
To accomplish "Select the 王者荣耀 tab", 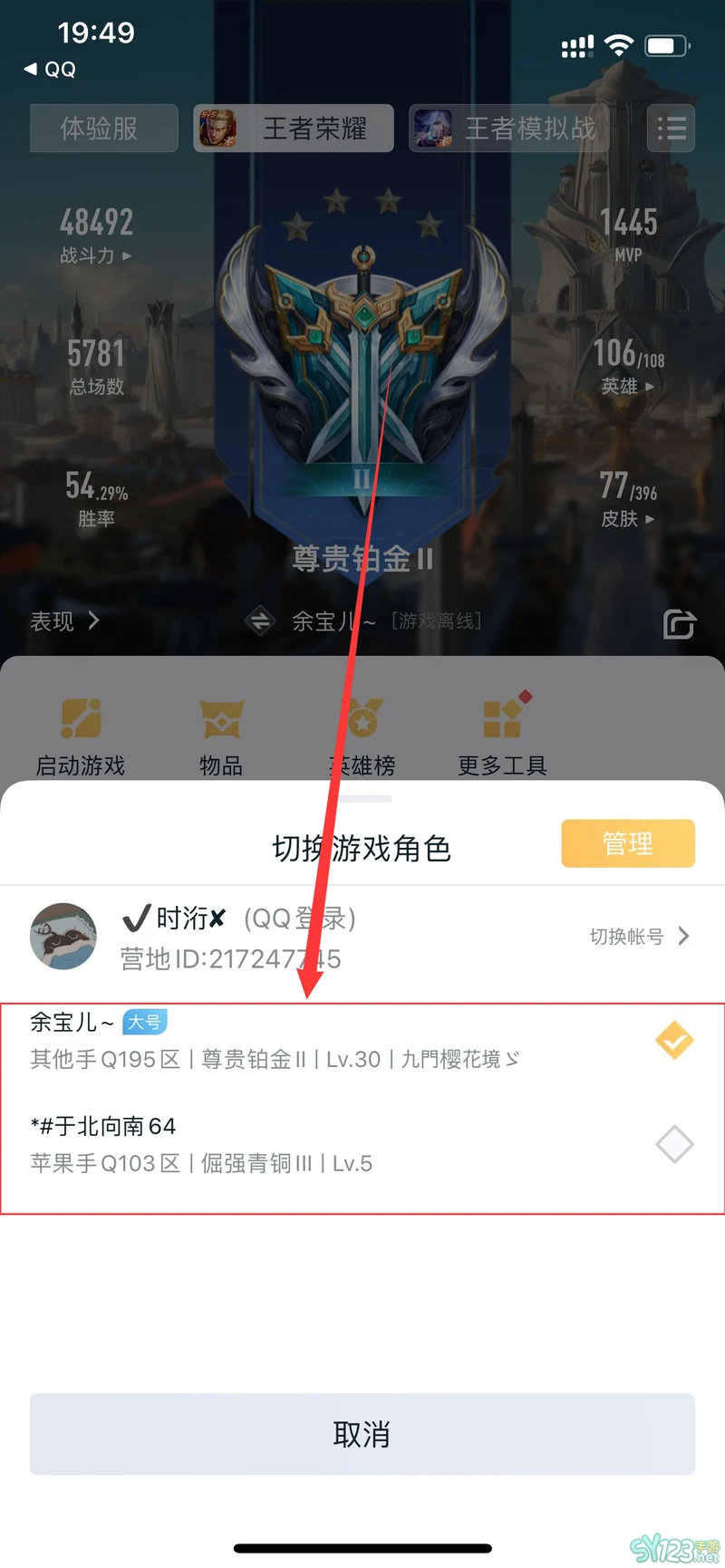I will pos(293,129).
